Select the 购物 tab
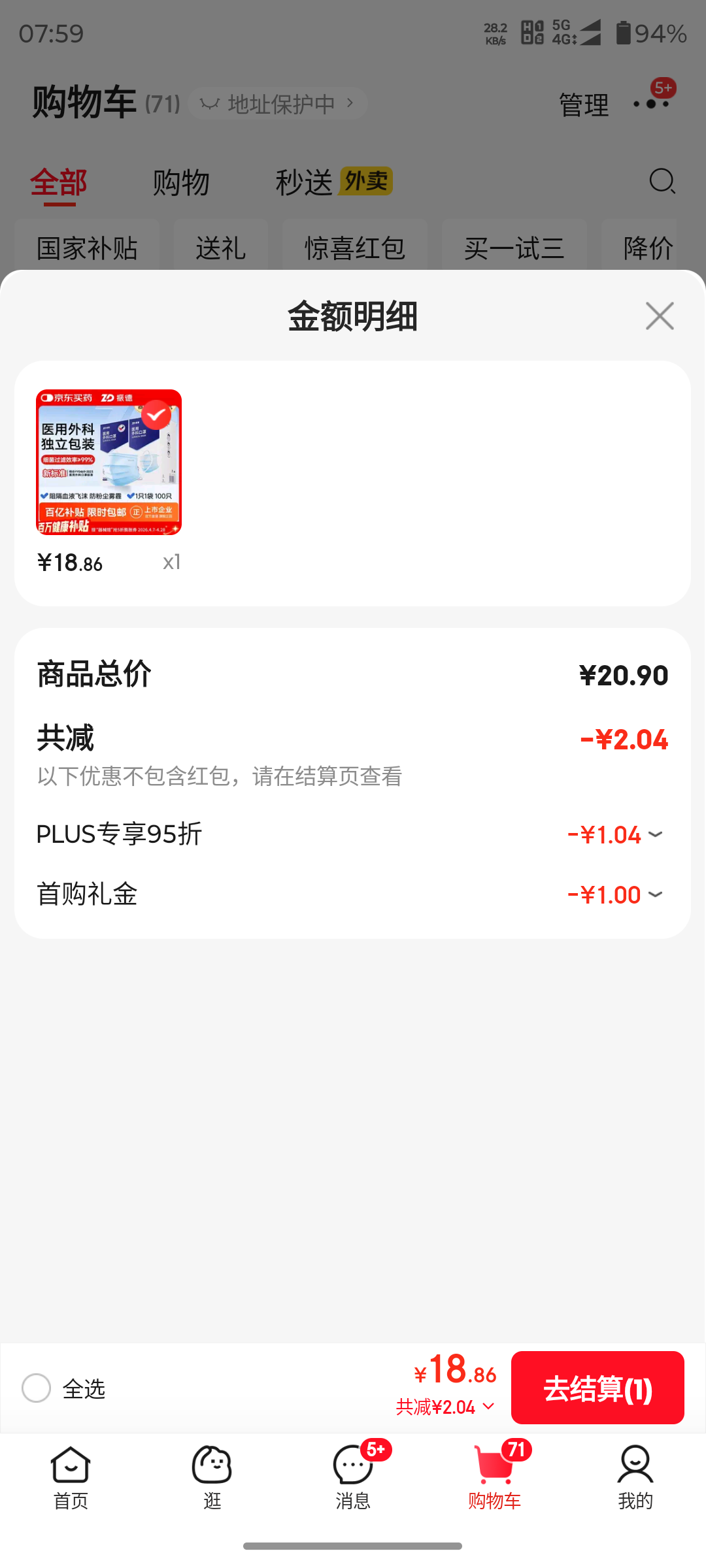 [x=181, y=182]
